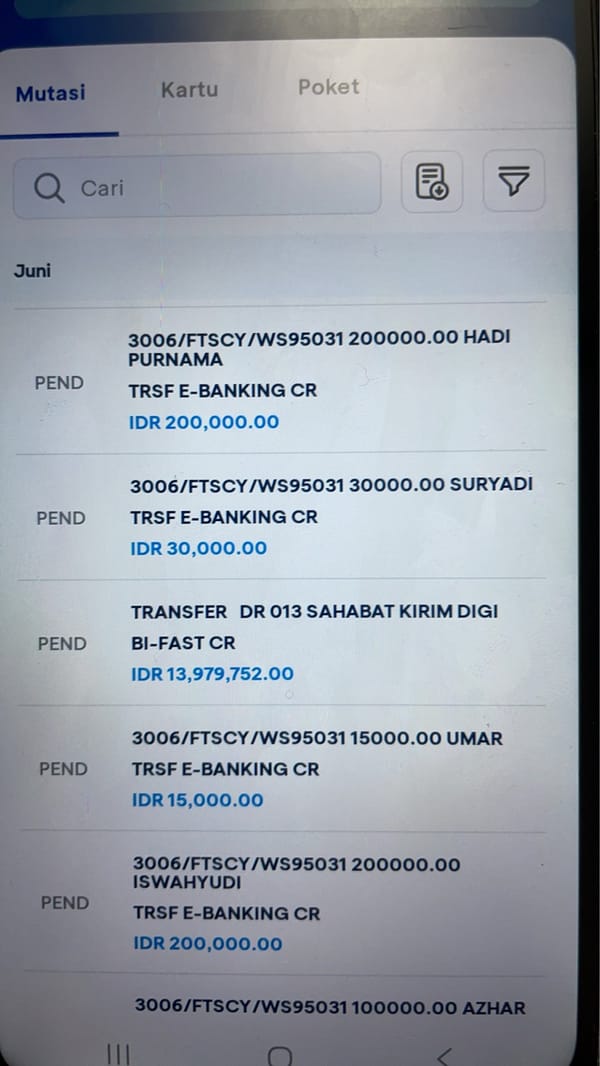Switch to the Poket tab
The image size is (600, 1066).
[329, 87]
